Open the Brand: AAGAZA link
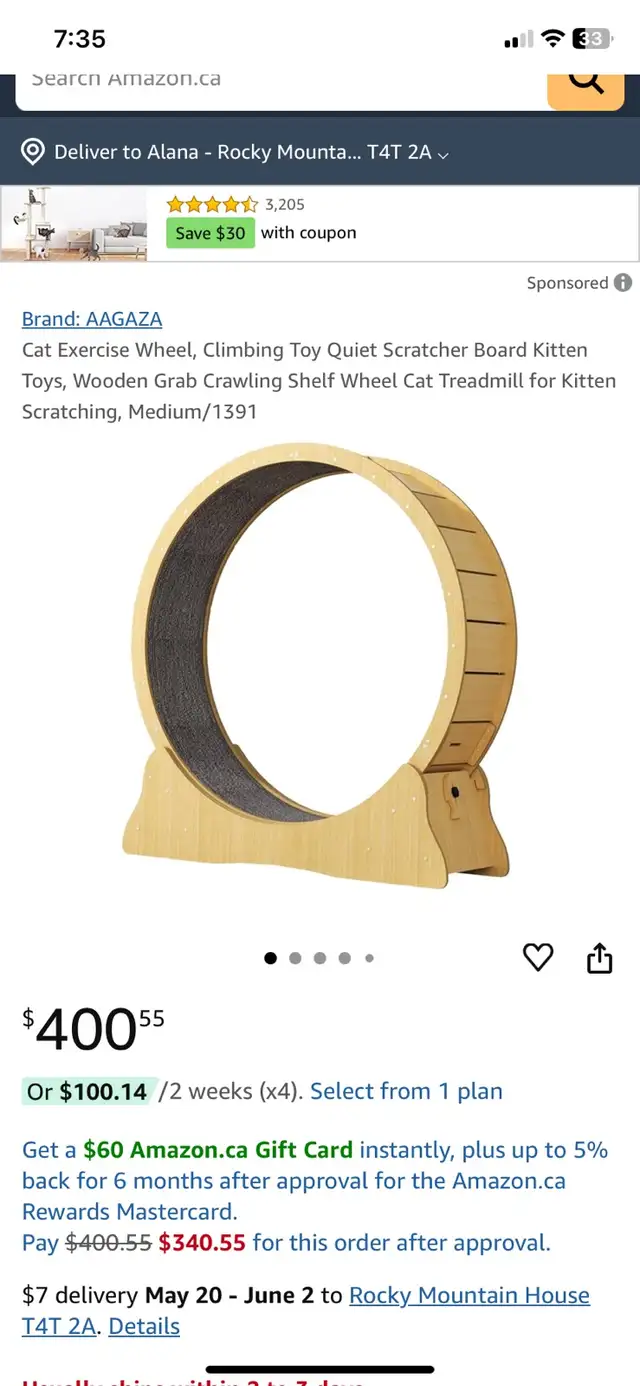640x1386 pixels. point(92,319)
